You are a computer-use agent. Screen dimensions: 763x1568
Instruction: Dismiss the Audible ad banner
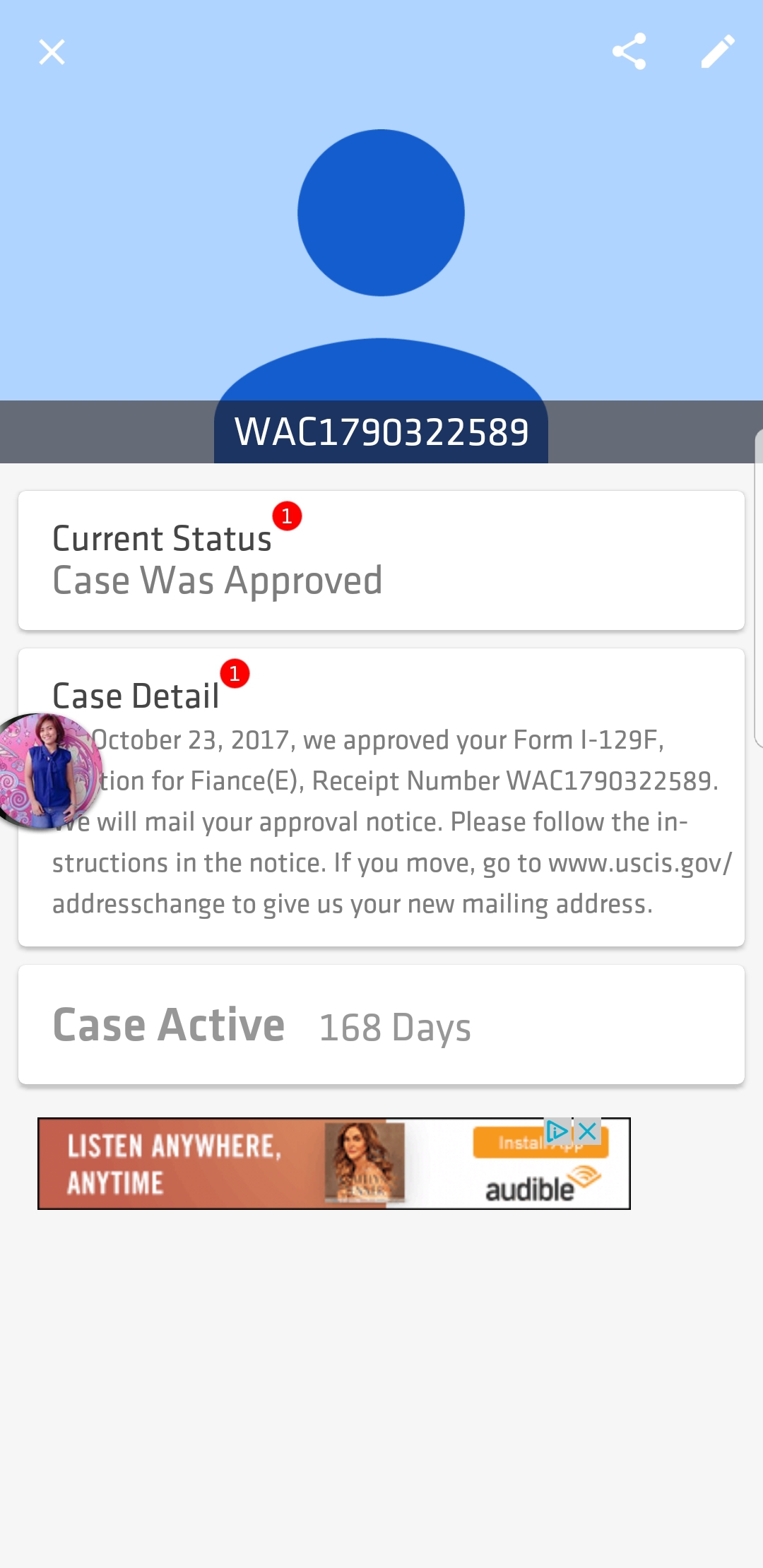click(588, 1131)
